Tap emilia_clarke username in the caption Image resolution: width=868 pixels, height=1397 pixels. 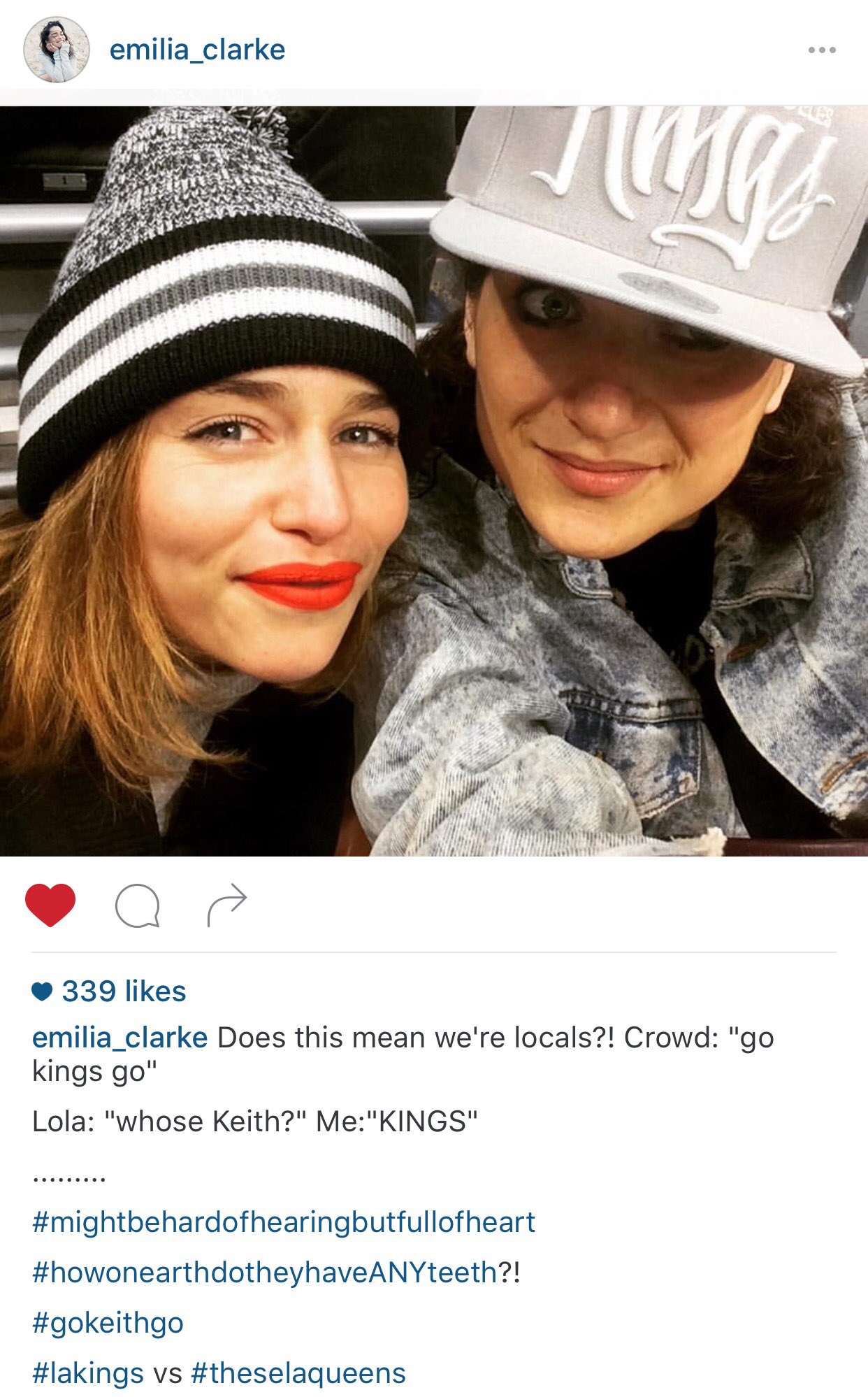pyautogui.click(x=120, y=1038)
